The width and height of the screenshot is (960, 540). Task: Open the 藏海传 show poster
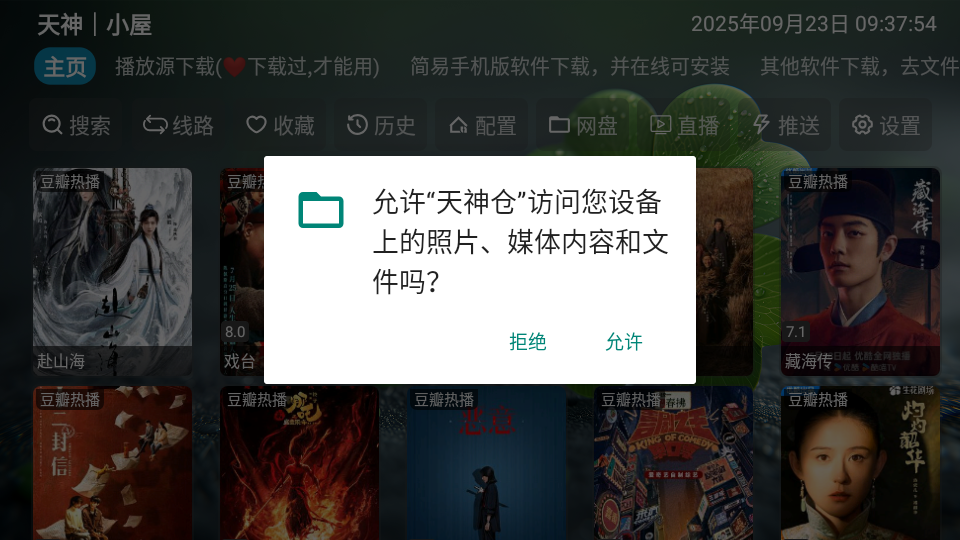click(x=860, y=270)
